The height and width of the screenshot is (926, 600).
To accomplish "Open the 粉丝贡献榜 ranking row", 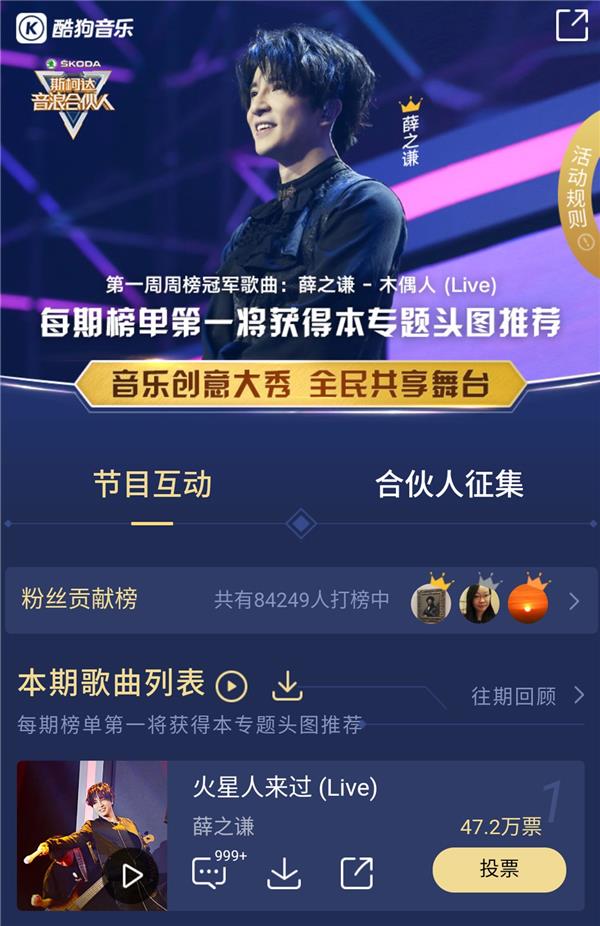I will (300, 601).
